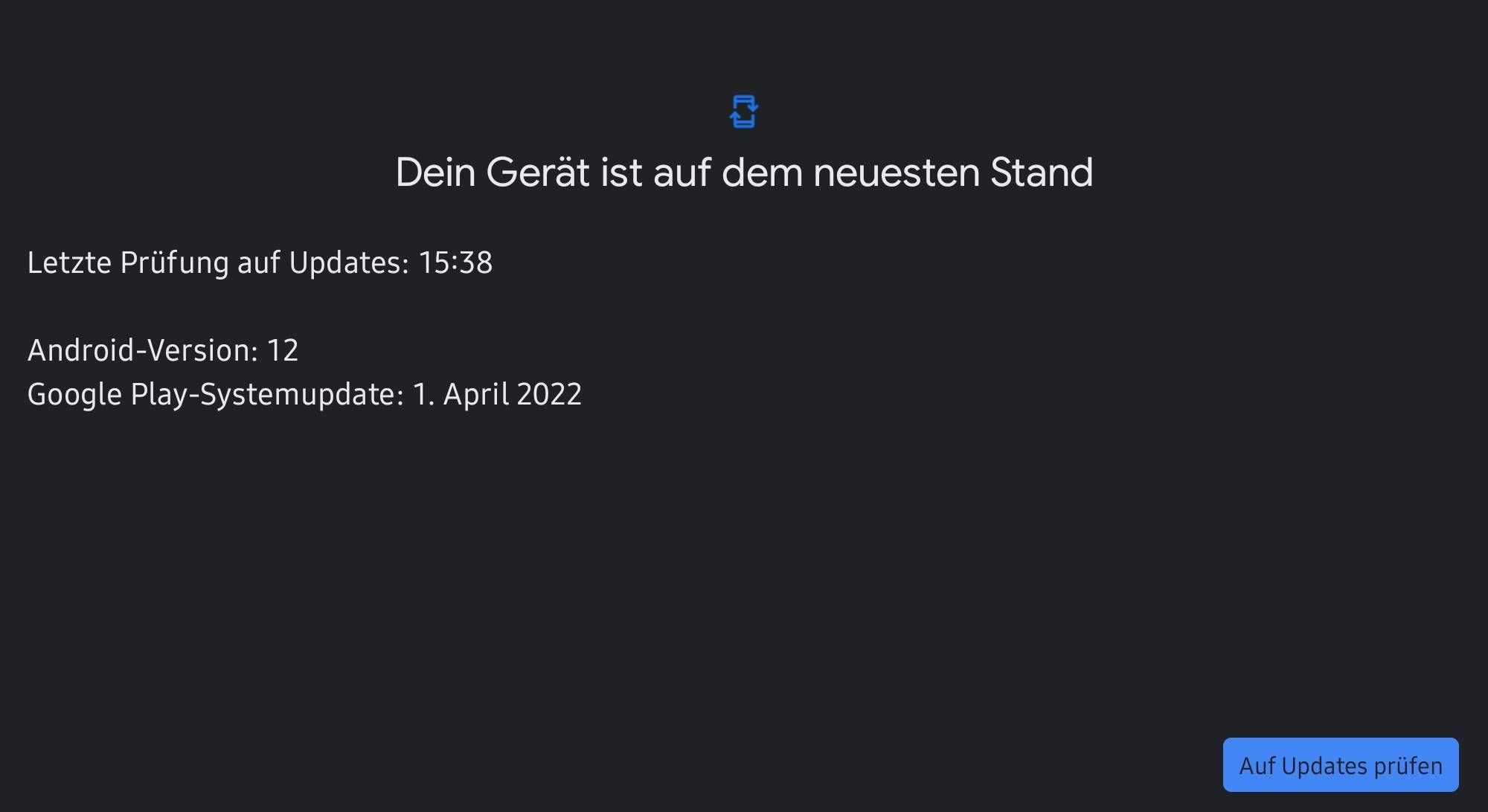Image resolution: width=1488 pixels, height=812 pixels.
Task: Tap the 'Auf Updates prüfen' button
Action: [1340, 765]
